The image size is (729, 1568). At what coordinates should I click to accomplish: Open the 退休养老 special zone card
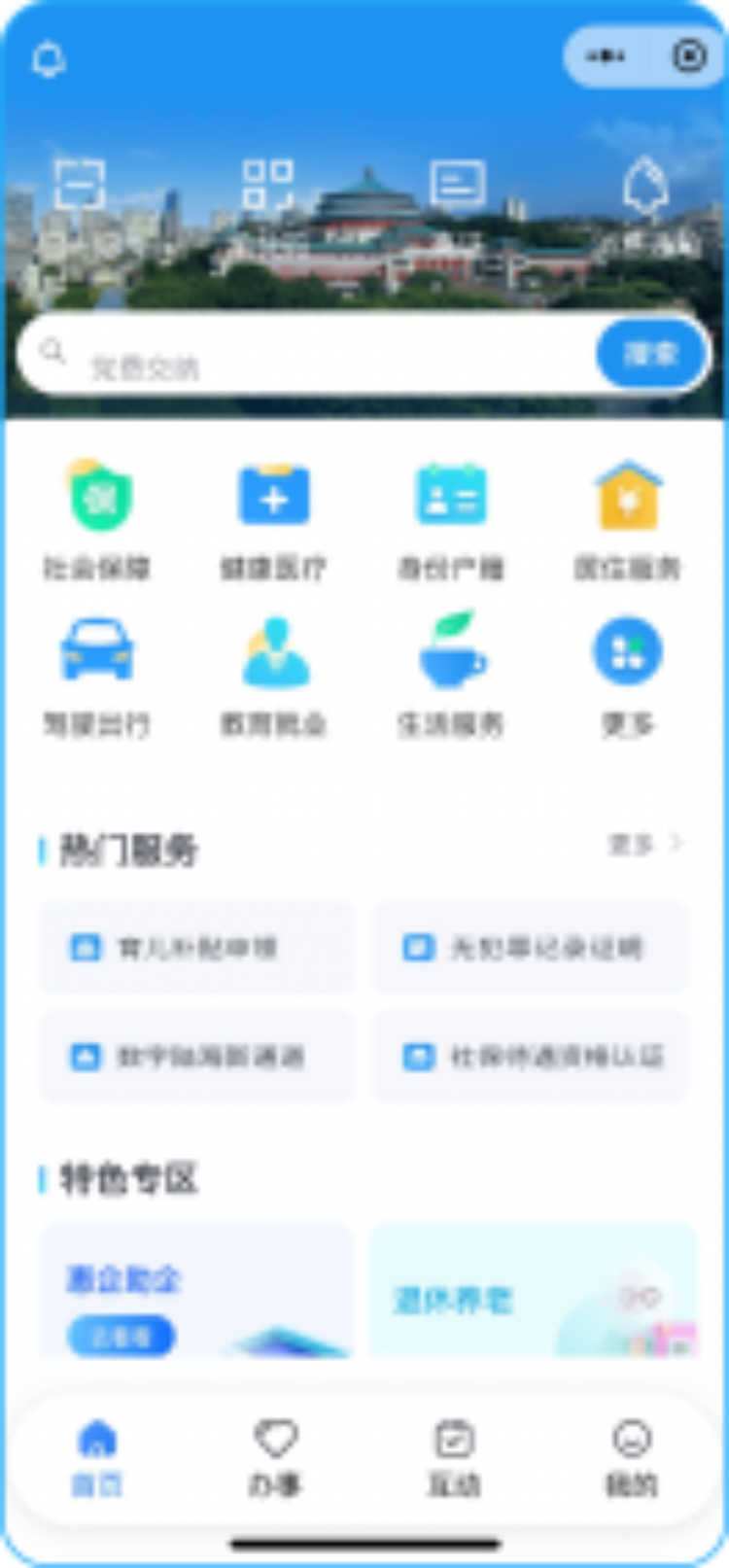[533, 1292]
